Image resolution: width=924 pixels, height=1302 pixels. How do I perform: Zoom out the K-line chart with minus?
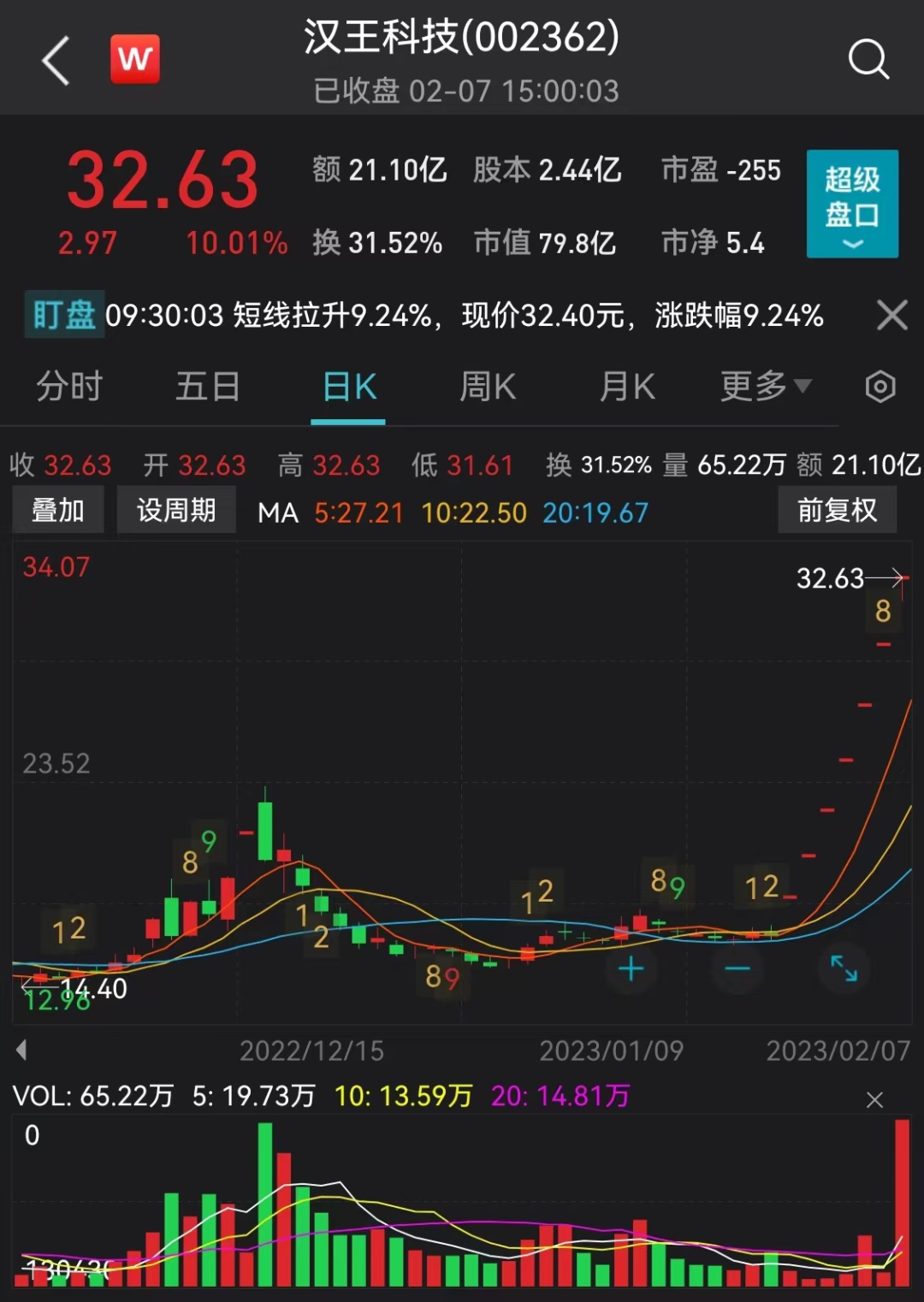[737, 969]
